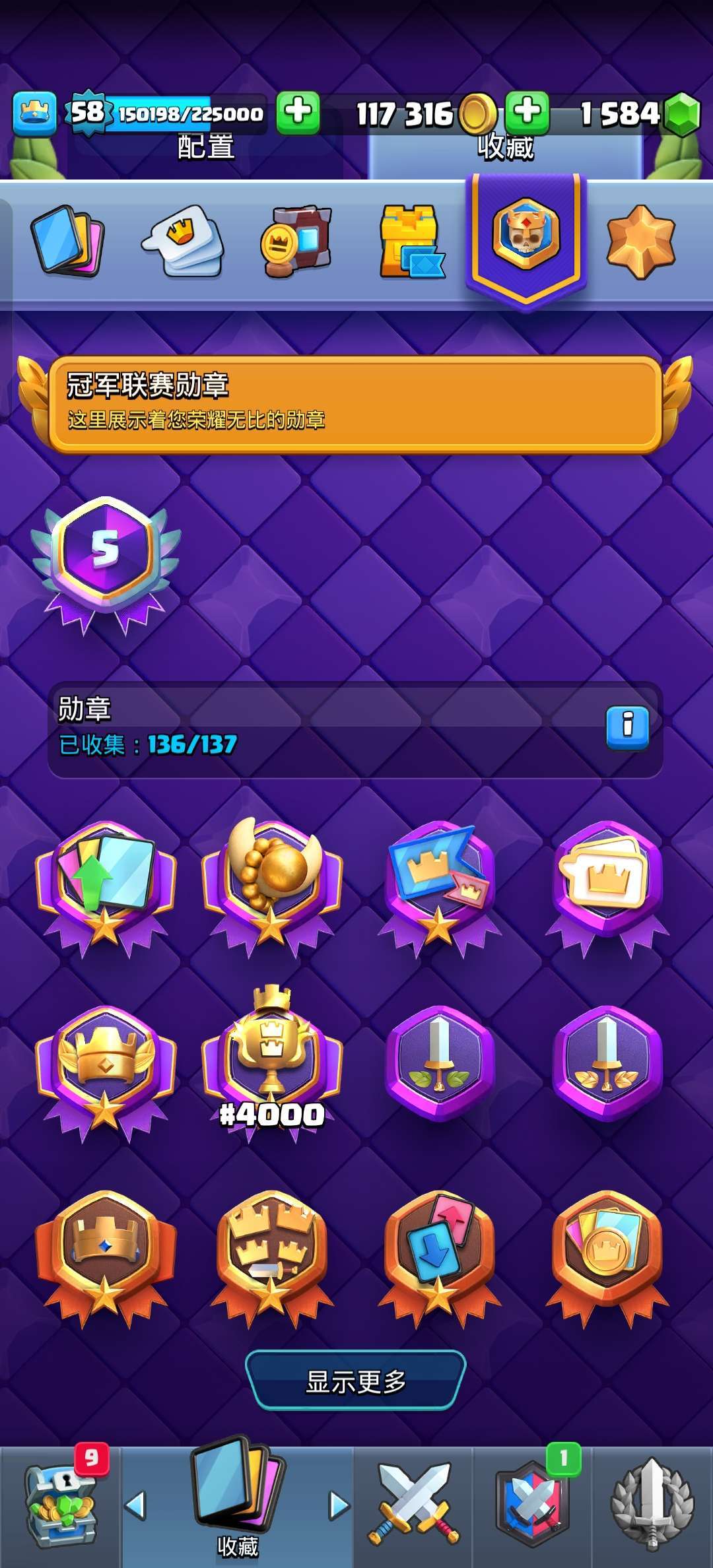Open the king crown profile icon

pos(34,114)
